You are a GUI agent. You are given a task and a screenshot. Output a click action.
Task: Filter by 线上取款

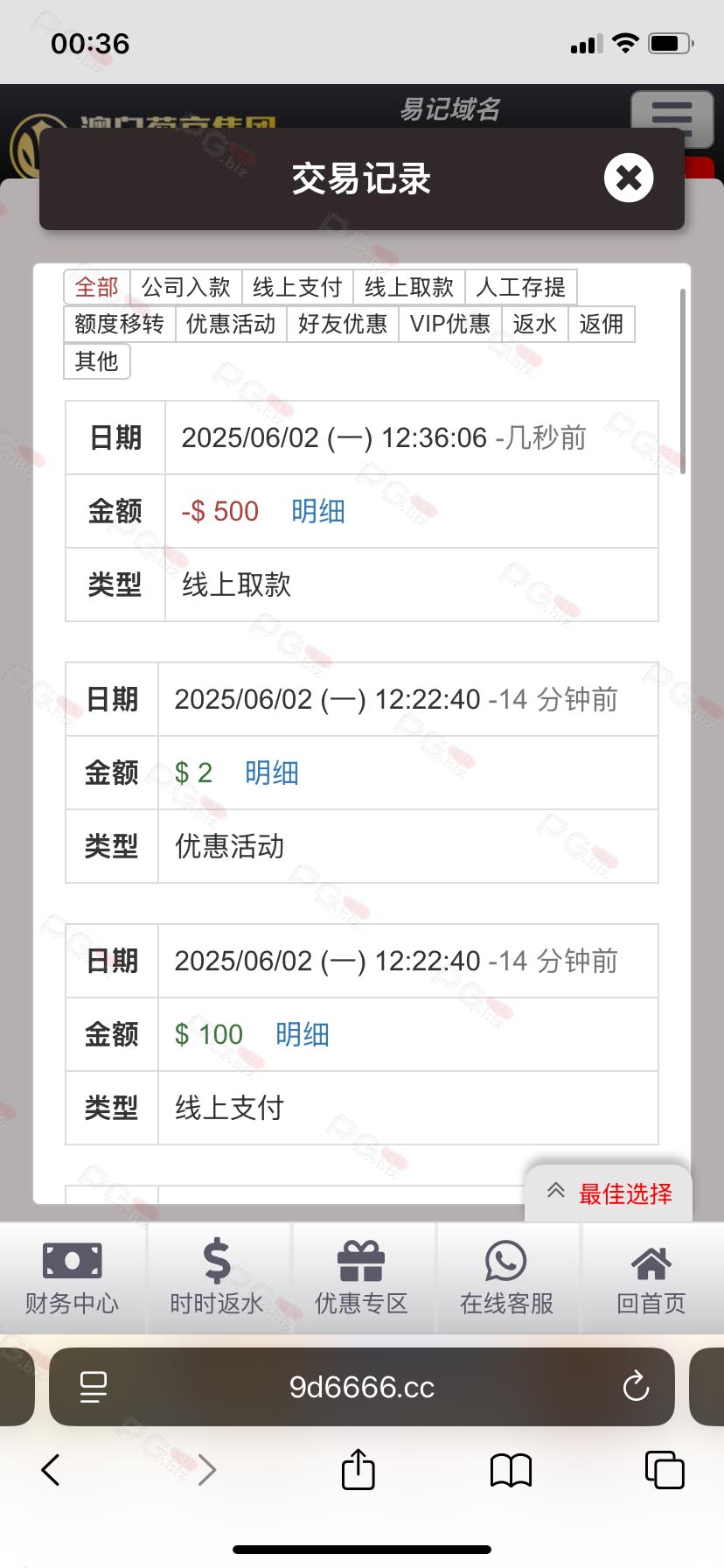[x=410, y=287]
